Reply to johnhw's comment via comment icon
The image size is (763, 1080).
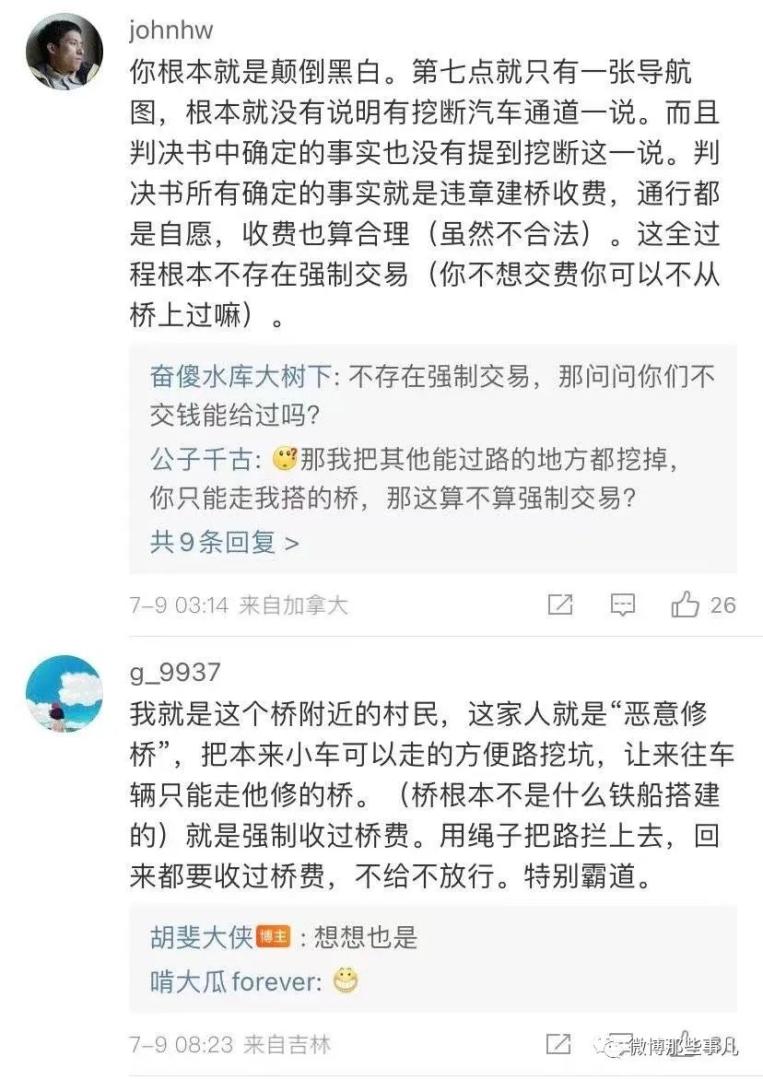click(623, 604)
